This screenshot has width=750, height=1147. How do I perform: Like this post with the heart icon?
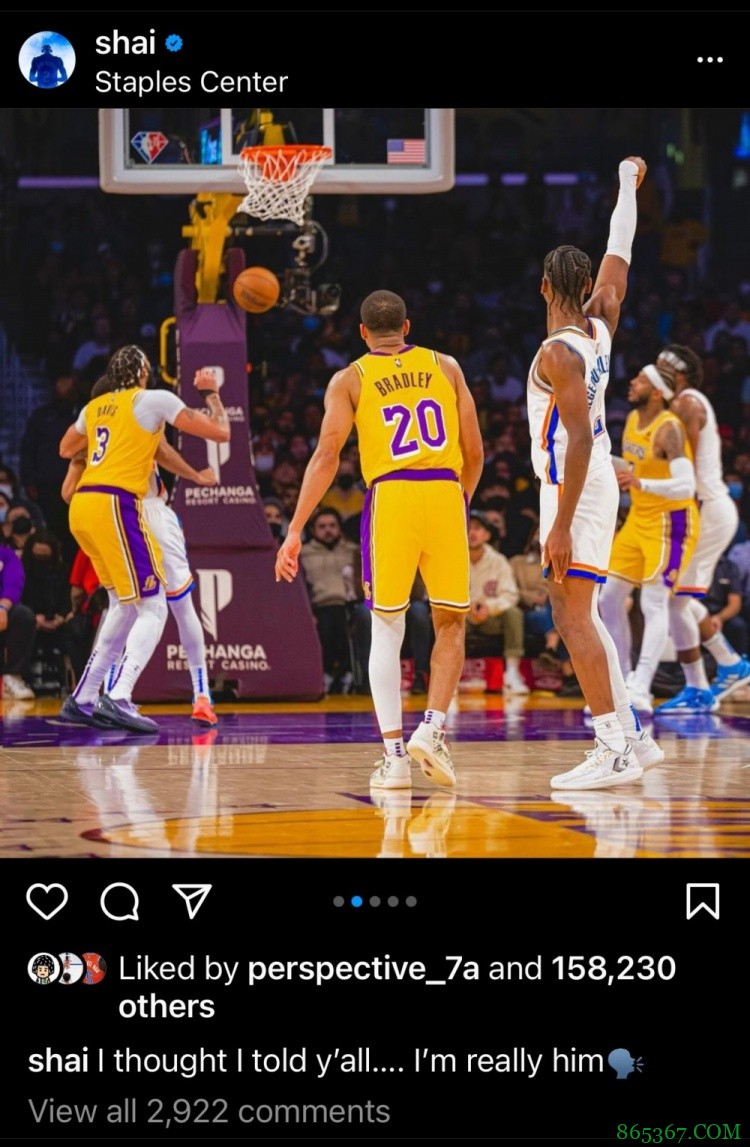46,901
